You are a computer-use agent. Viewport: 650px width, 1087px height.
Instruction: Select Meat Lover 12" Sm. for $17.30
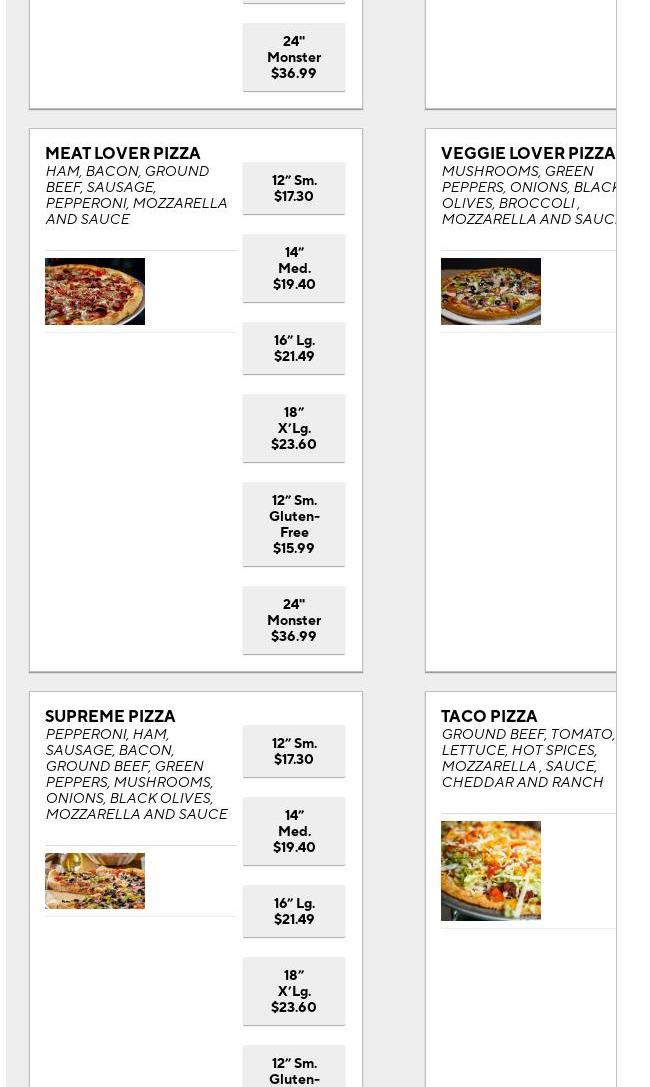pos(294,188)
